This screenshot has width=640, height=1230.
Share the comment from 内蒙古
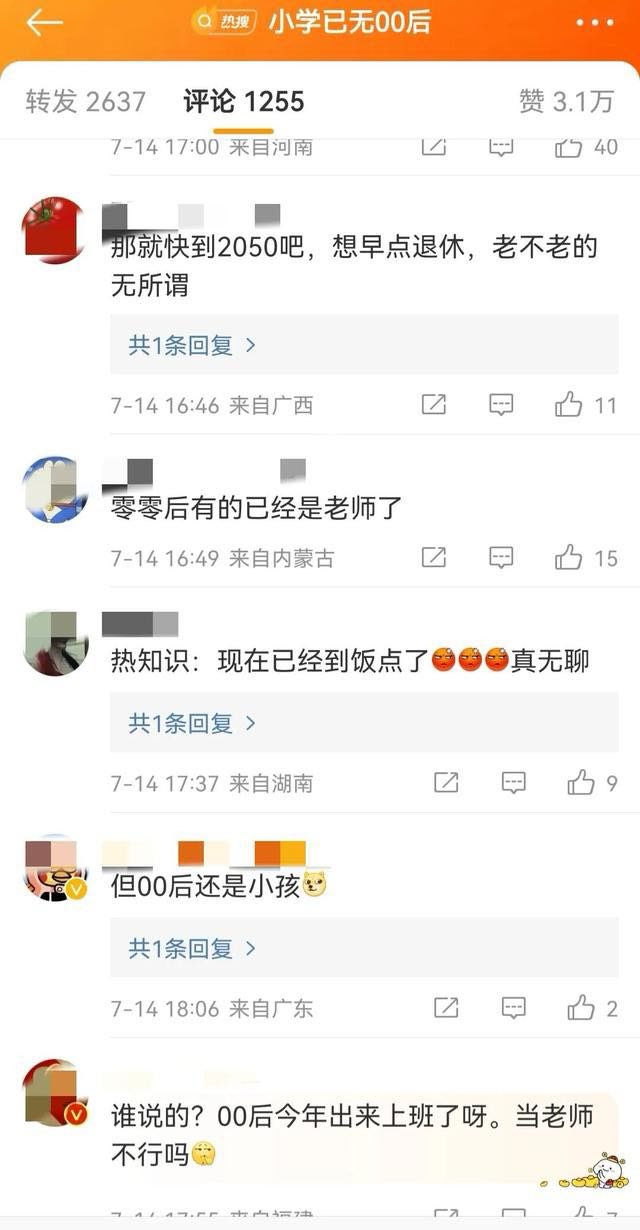(433, 558)
